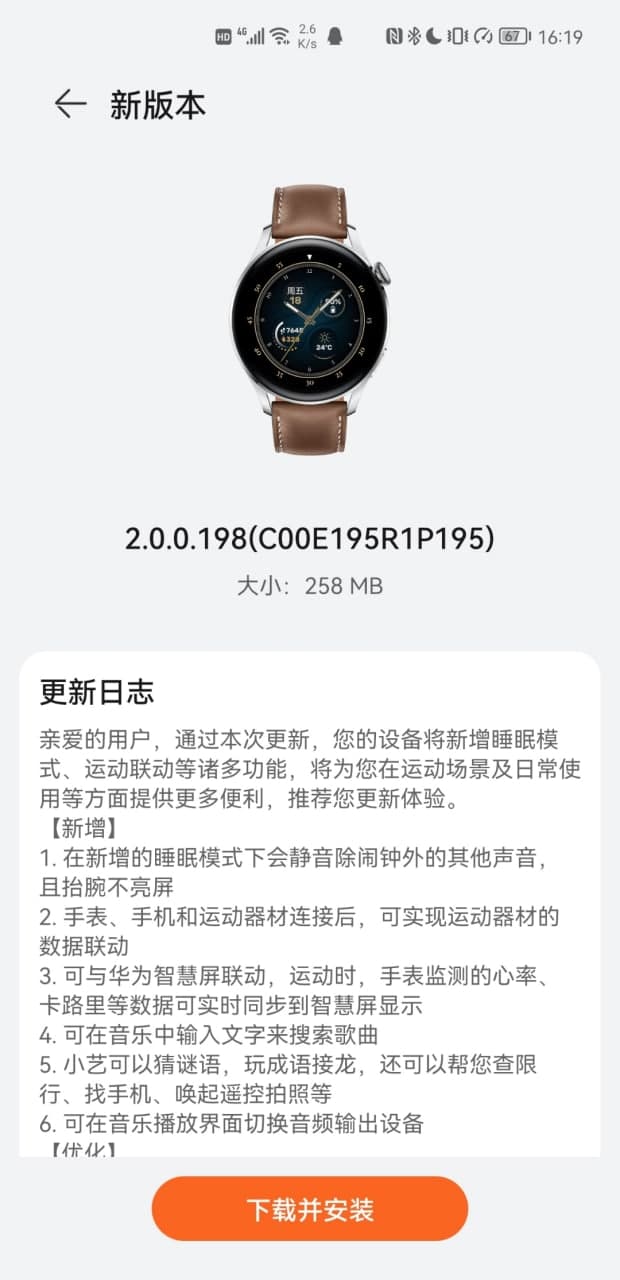This screenshot has width=620, height=1280.
Task: Tap the 下载并安装 button
Action: click(310, 1209)
